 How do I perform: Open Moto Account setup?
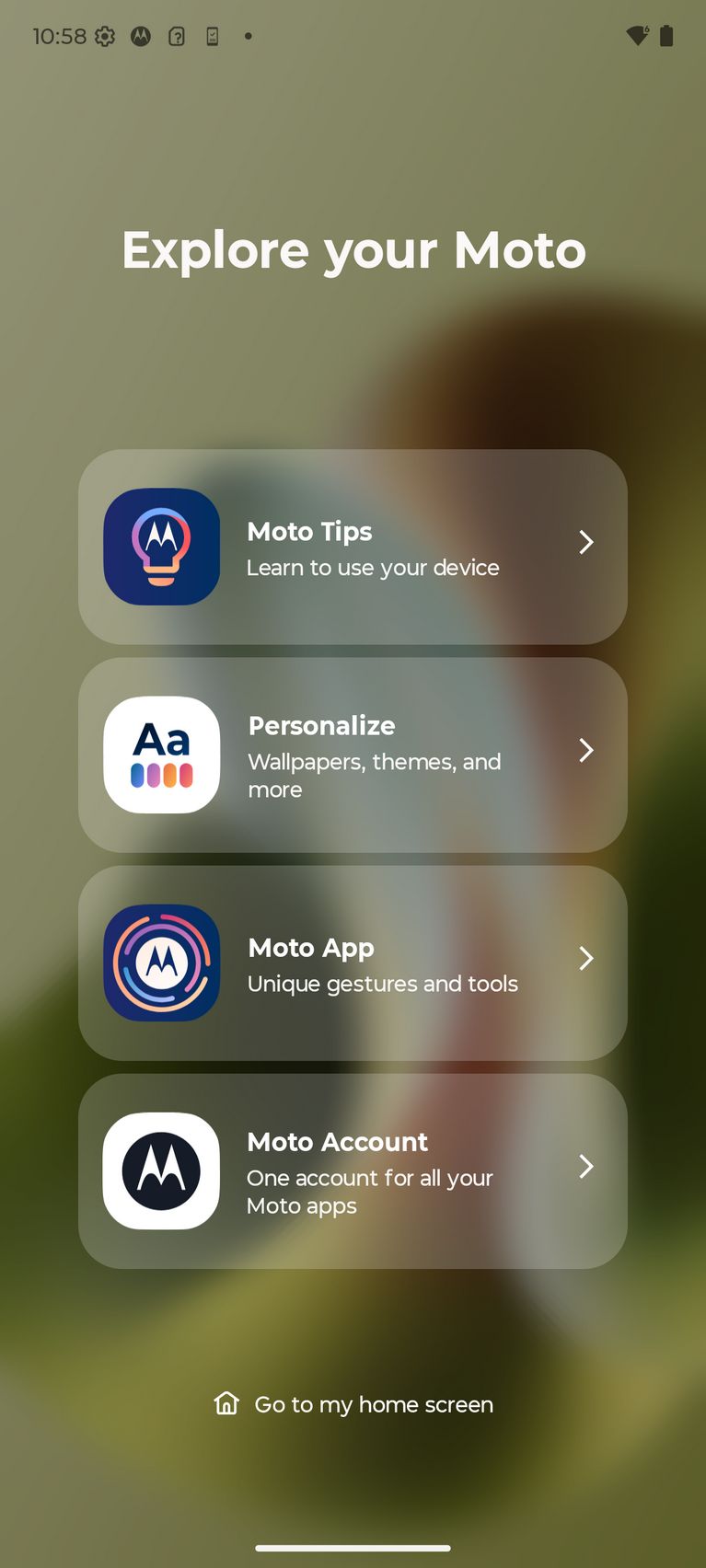[353, 1170]
